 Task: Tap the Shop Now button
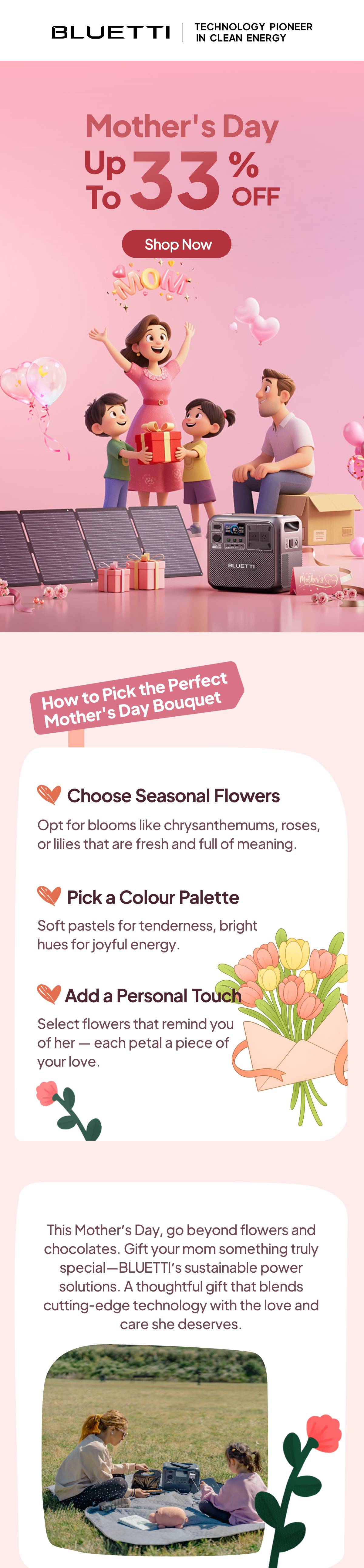coord(177,244)
